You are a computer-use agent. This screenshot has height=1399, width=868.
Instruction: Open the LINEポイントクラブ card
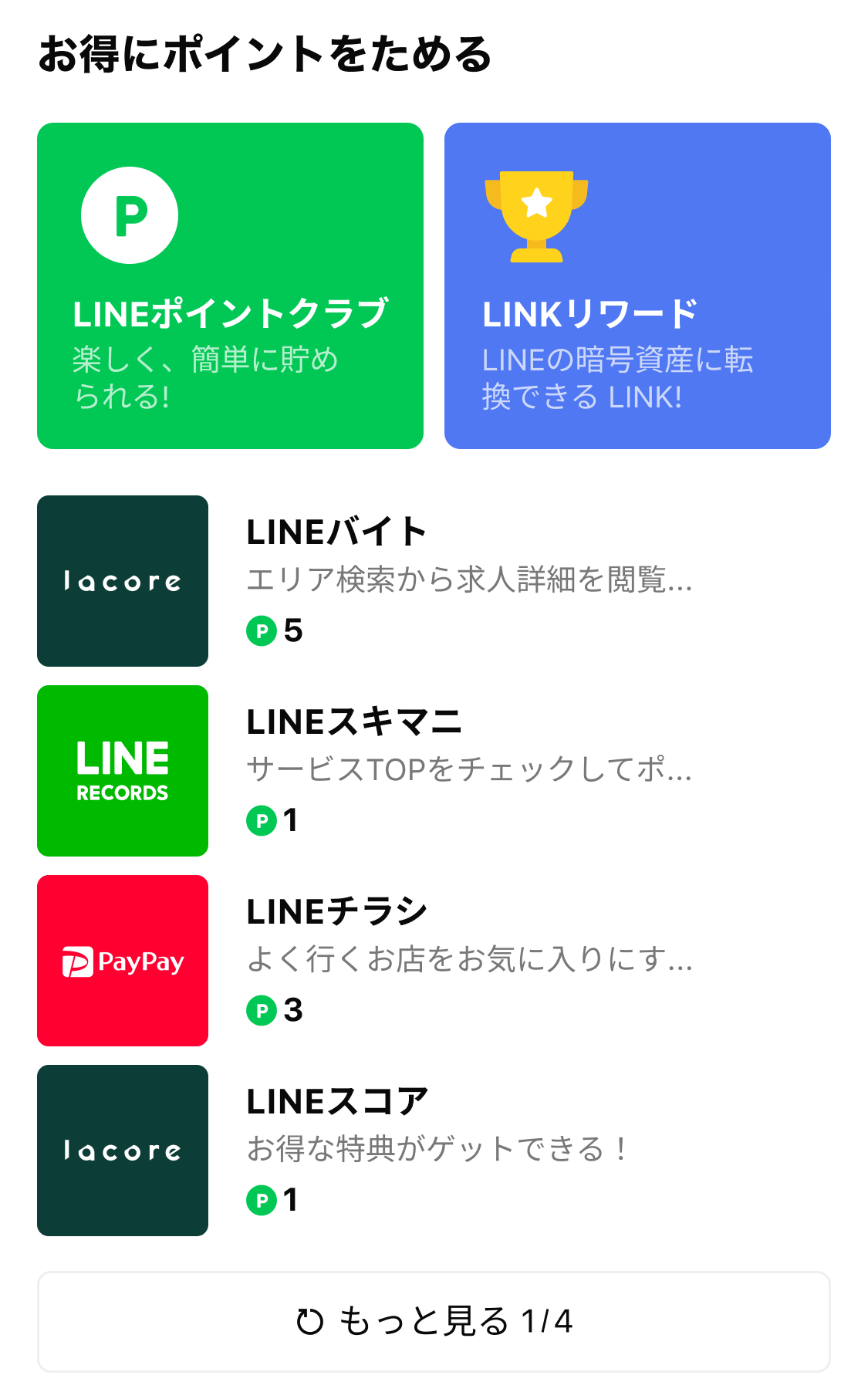pos(230,286)
